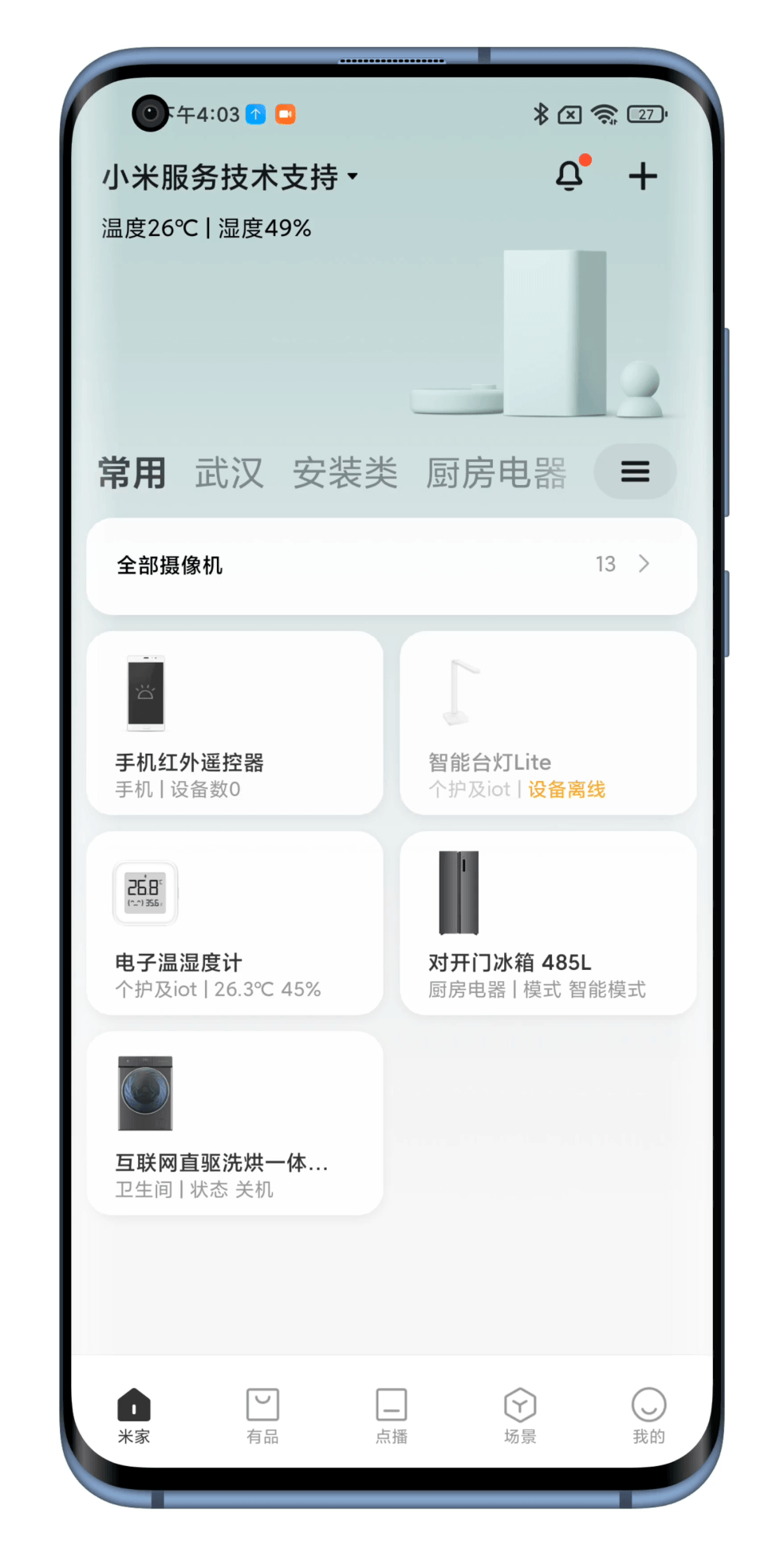
Task: Go to the 有品 store tab
Action: tap(262, 1415)
